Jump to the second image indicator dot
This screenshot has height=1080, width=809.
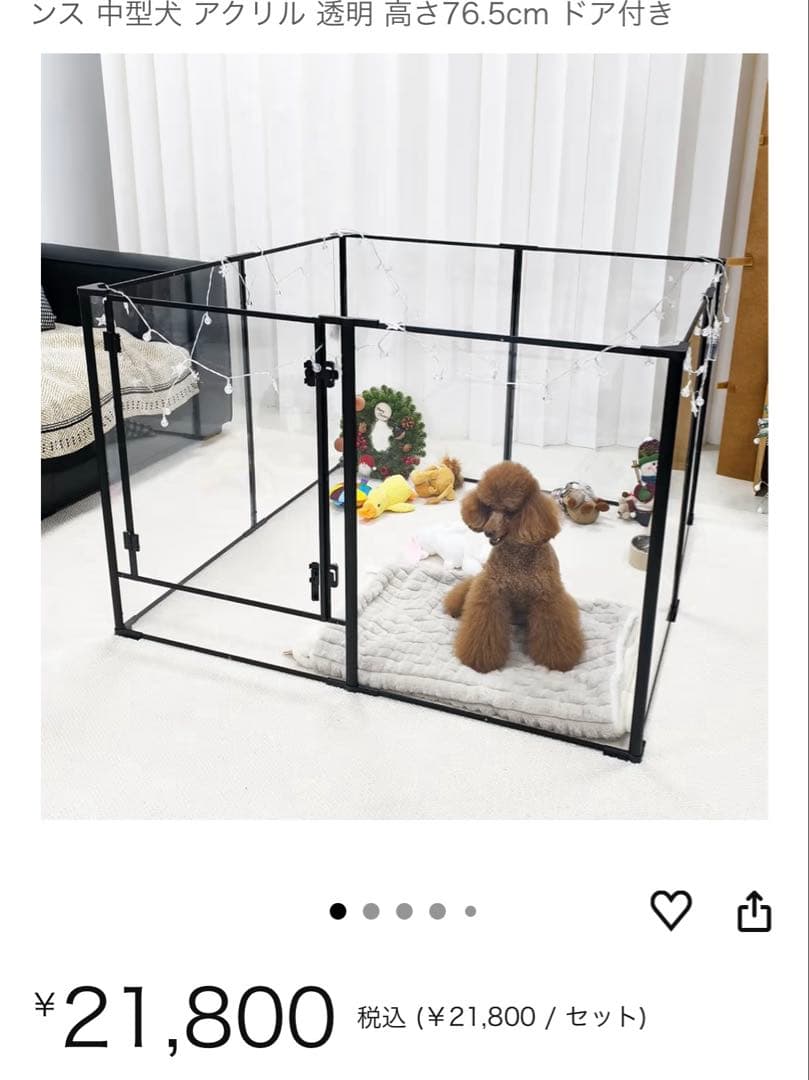[x=371, y=911]
